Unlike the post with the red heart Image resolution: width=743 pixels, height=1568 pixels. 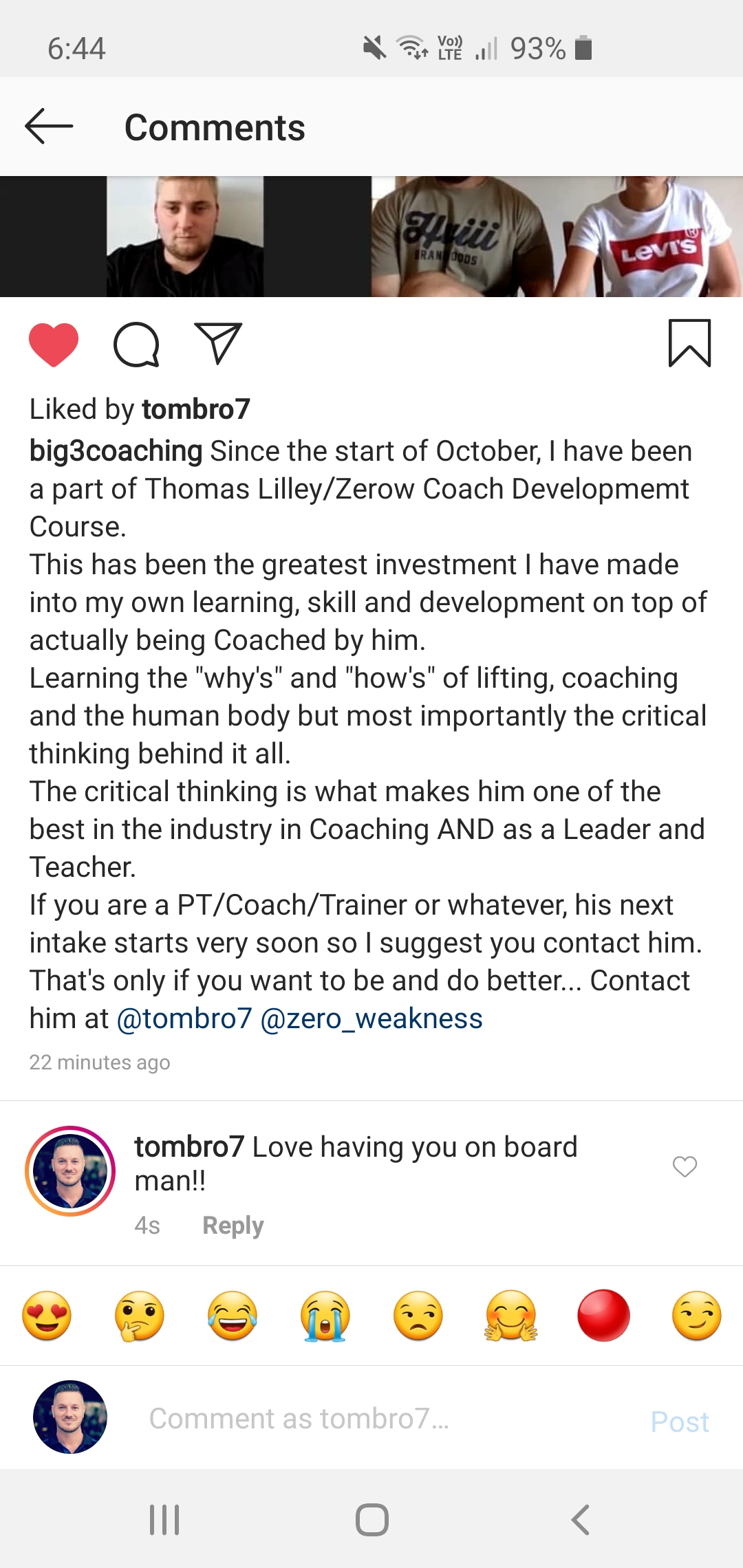[x=54, y=344]
